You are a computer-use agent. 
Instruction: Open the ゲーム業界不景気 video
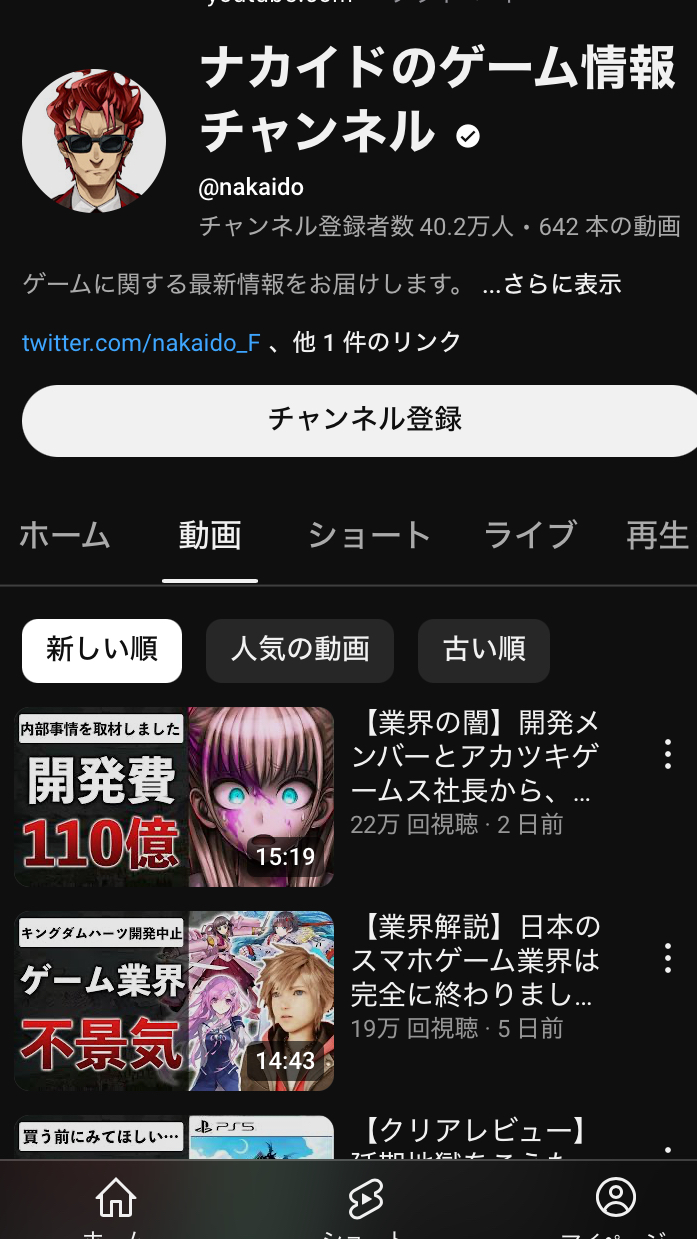(x=175, y=1001)
